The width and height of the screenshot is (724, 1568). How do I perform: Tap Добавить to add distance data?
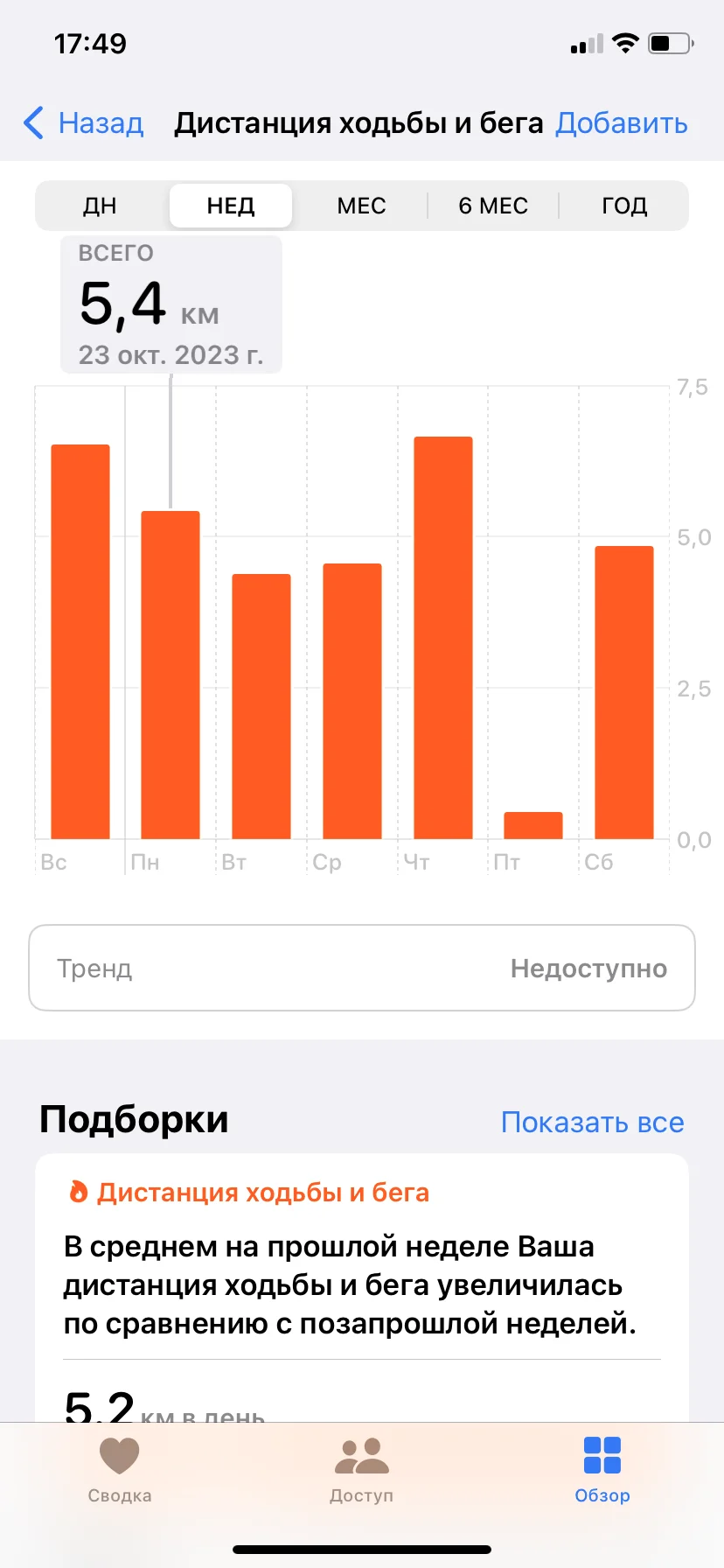[622, 123]
